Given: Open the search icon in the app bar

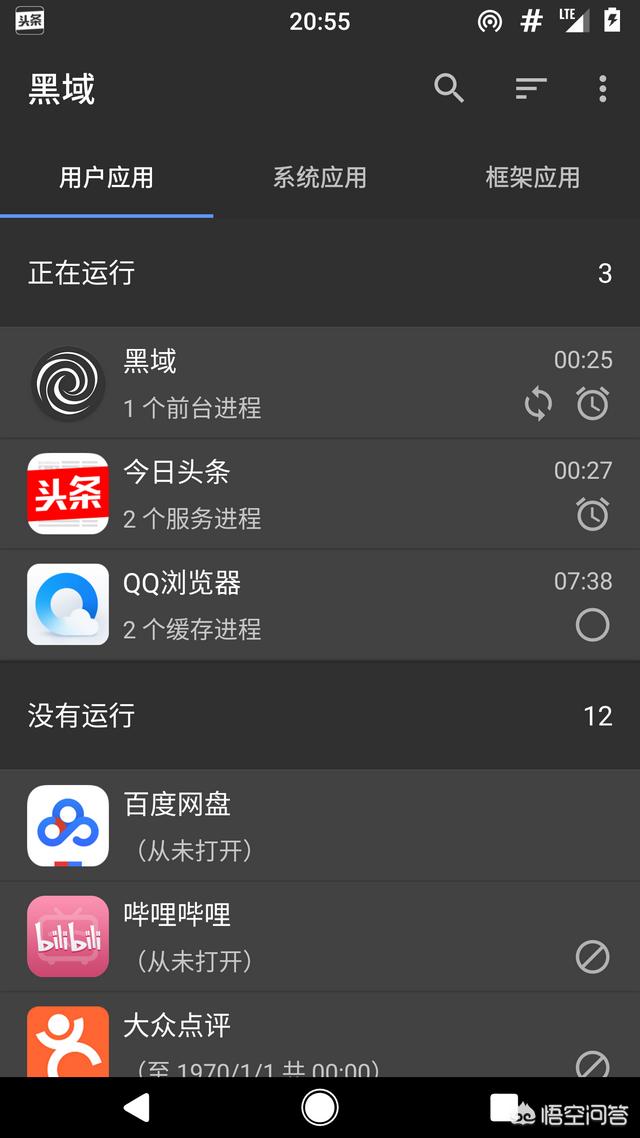Looking at the screenshot, I should (449, 89).
